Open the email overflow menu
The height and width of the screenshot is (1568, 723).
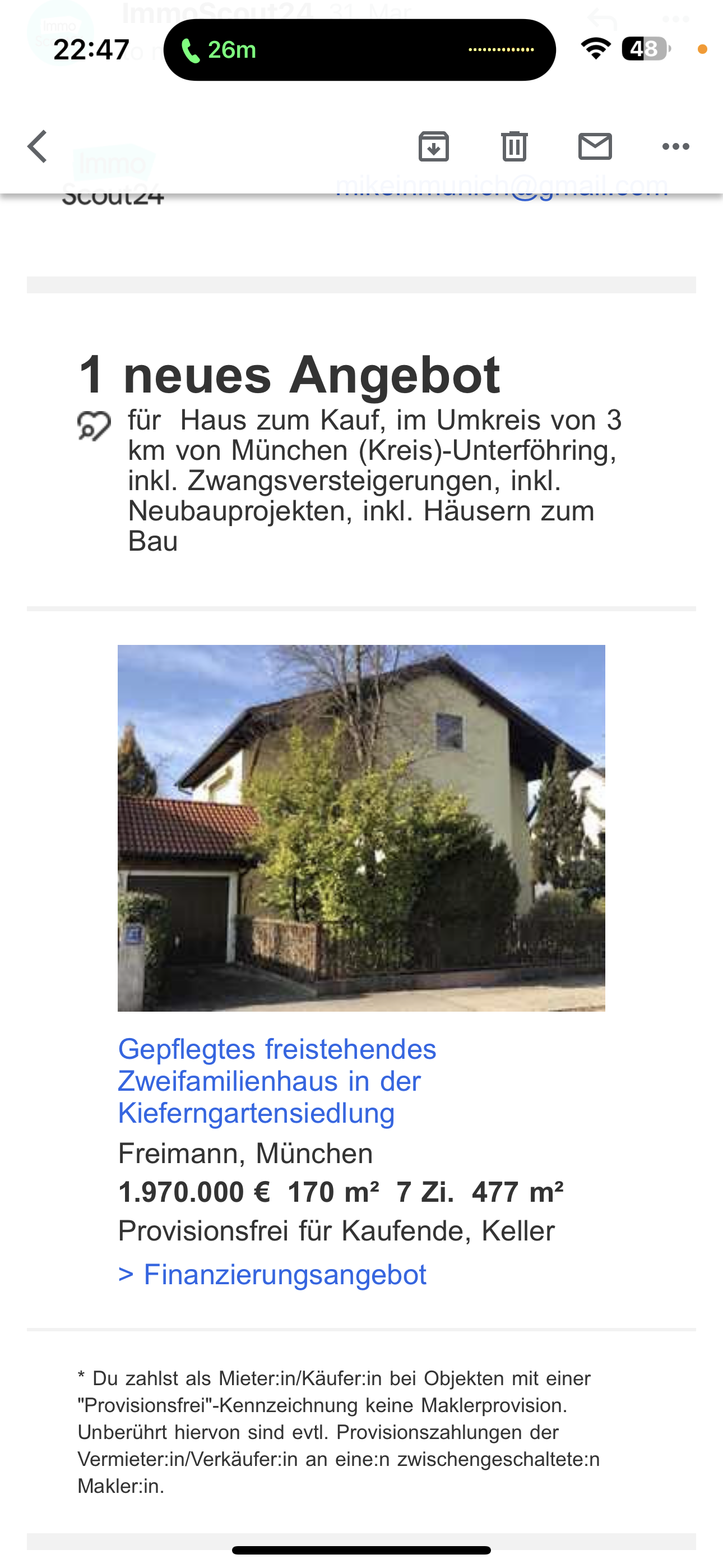pyautogui.click(x=675, y=147)
